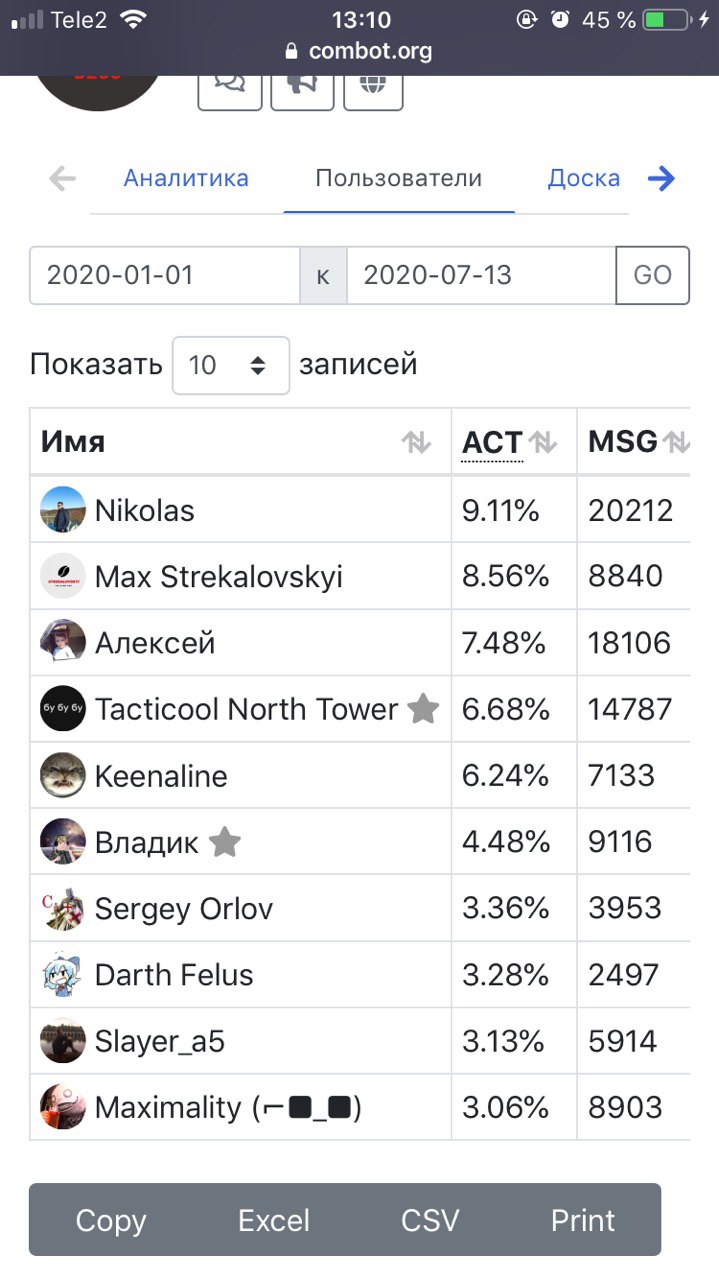Viewport: 719px width, 1280px height.
Task: Open the combot.org address bar
Action: tap(359, 51)
